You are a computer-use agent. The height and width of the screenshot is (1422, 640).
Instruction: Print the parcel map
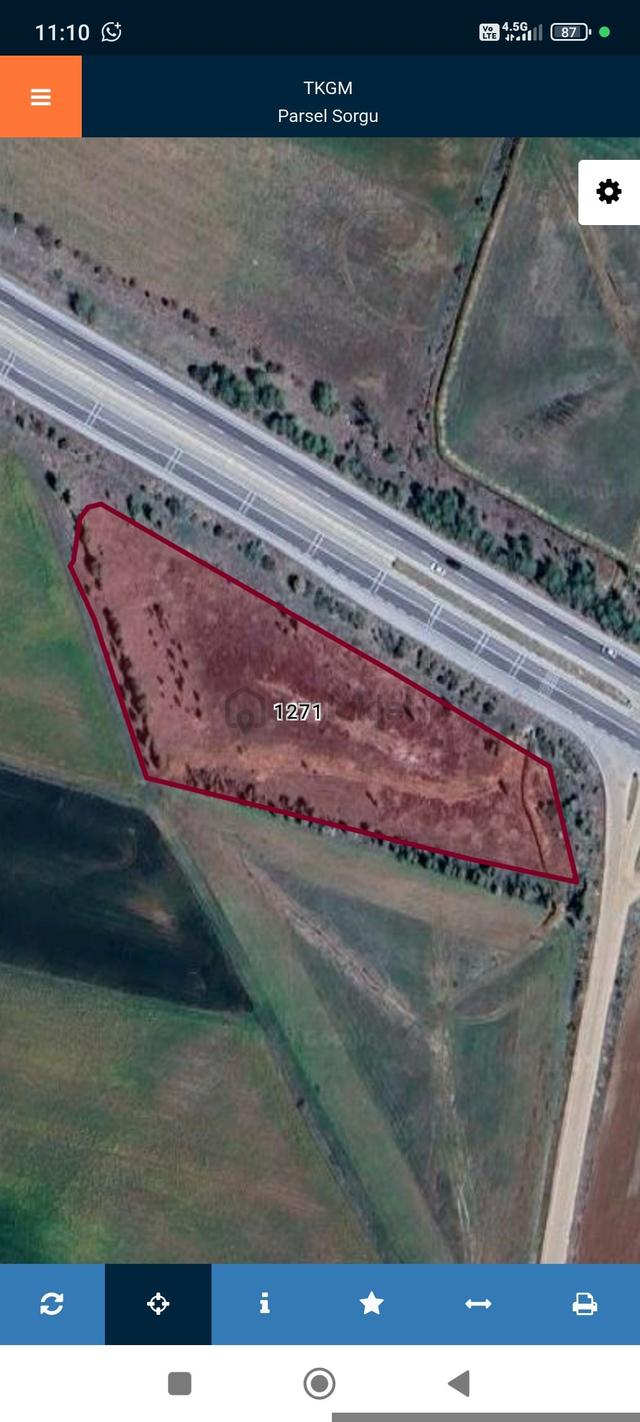click(x=585, y=1304)
